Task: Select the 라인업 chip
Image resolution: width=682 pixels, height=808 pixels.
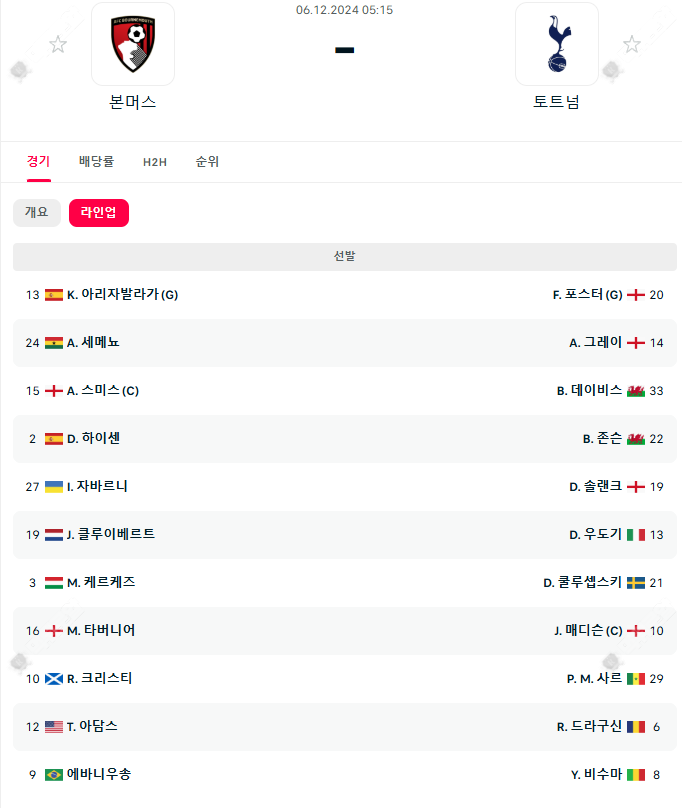Action: (x=98, y=212)
